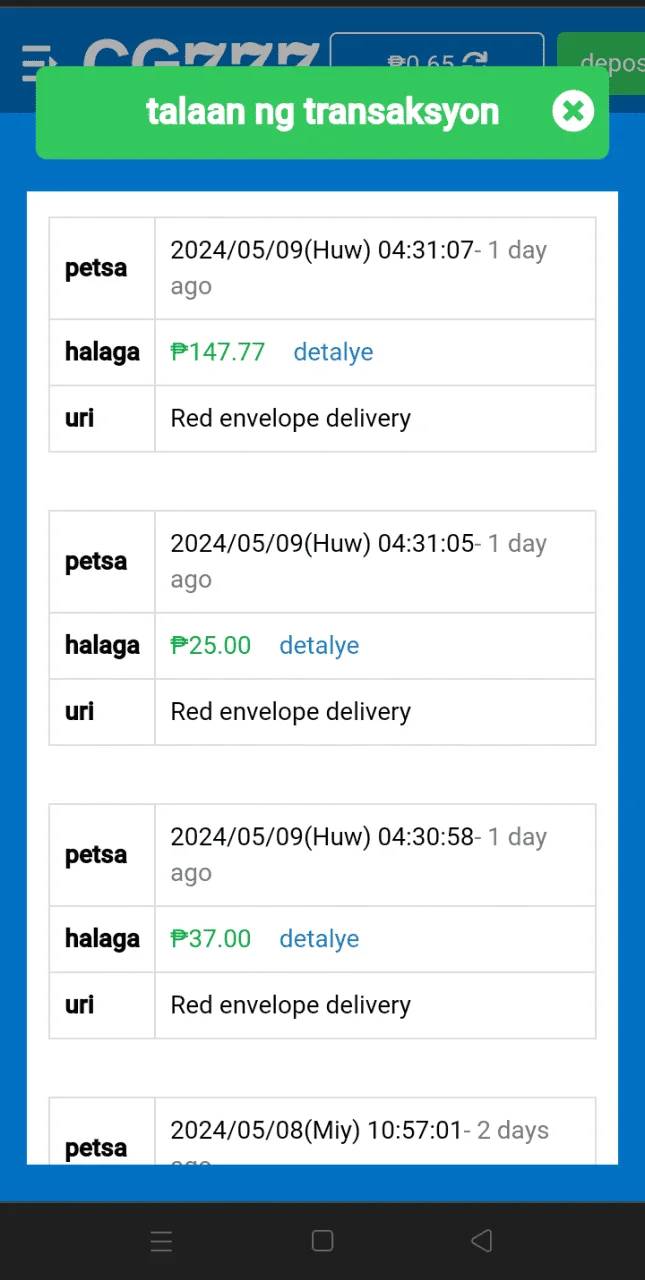This screenshot has width=645, height=1280.
Task: Open detalye for the ₱37.00 transaction
Action: (x=319, y=938)
